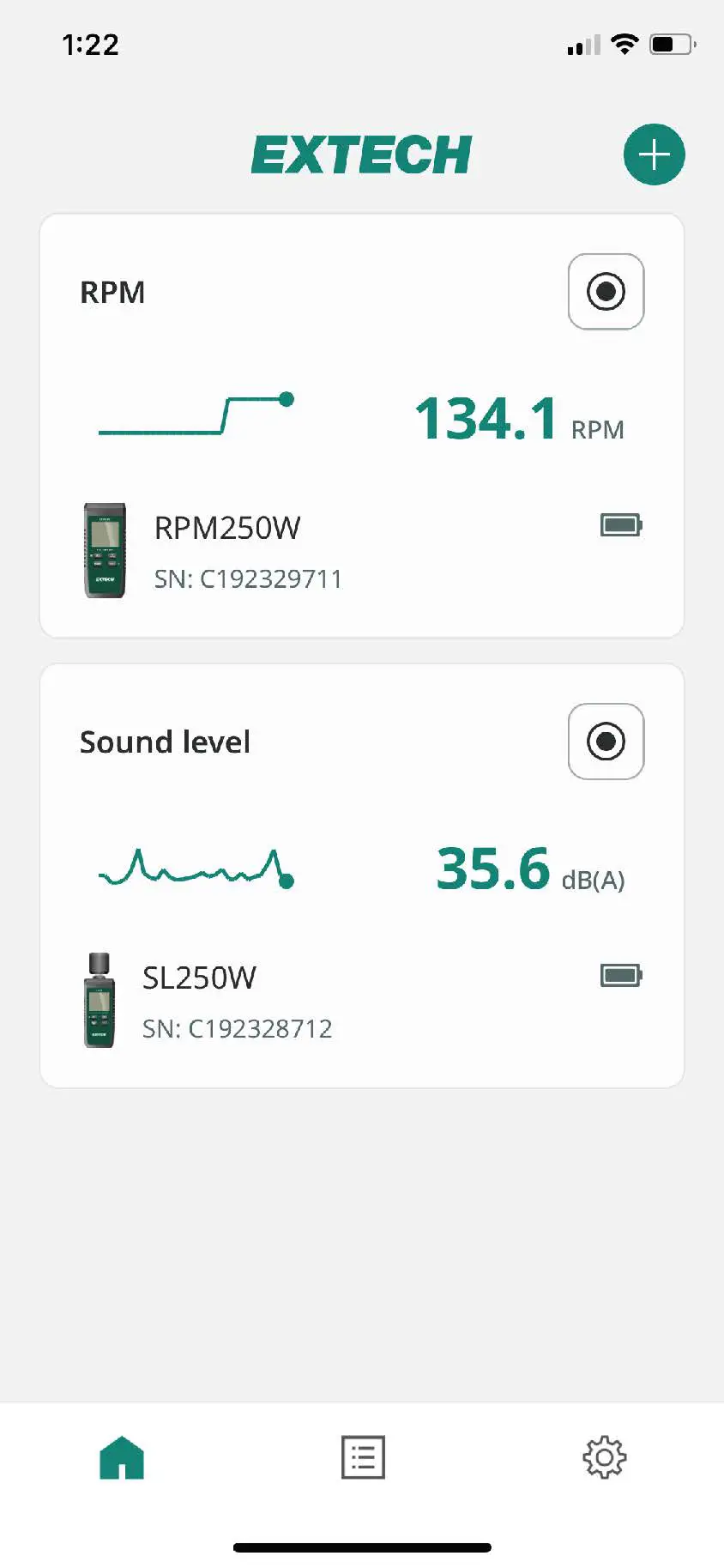724x1568 pixels.
Task: Tap the cellular signal icon in status bar
Action: click(x=581, y=45)
